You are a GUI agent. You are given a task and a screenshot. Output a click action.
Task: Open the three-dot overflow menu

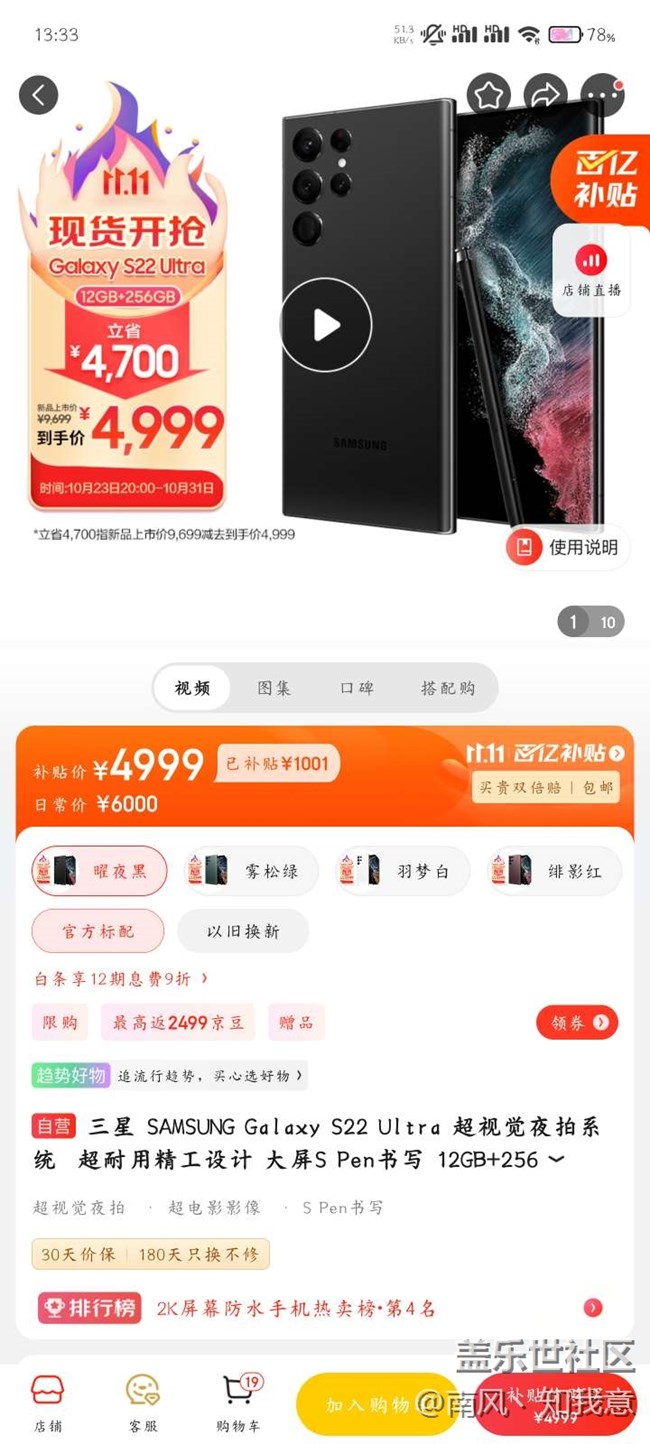click(602, 95)
